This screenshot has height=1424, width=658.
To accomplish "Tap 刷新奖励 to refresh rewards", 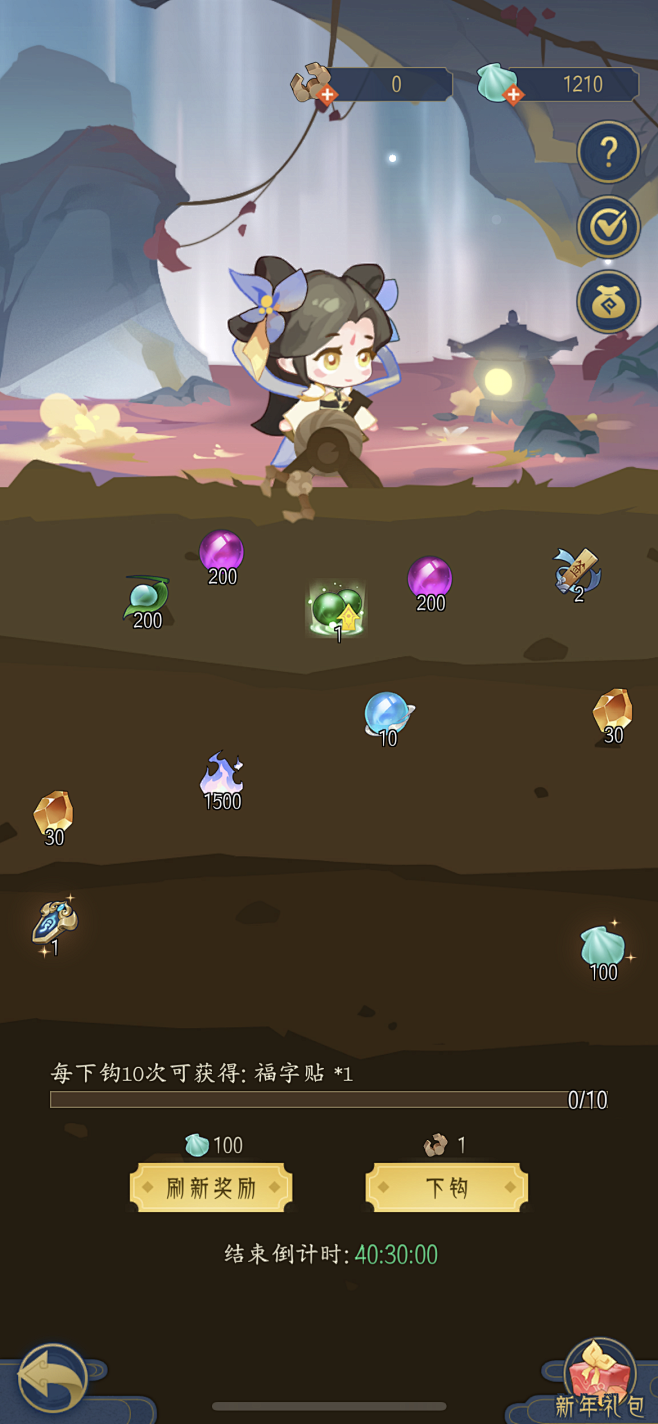I will click(x=211, y=1188).
